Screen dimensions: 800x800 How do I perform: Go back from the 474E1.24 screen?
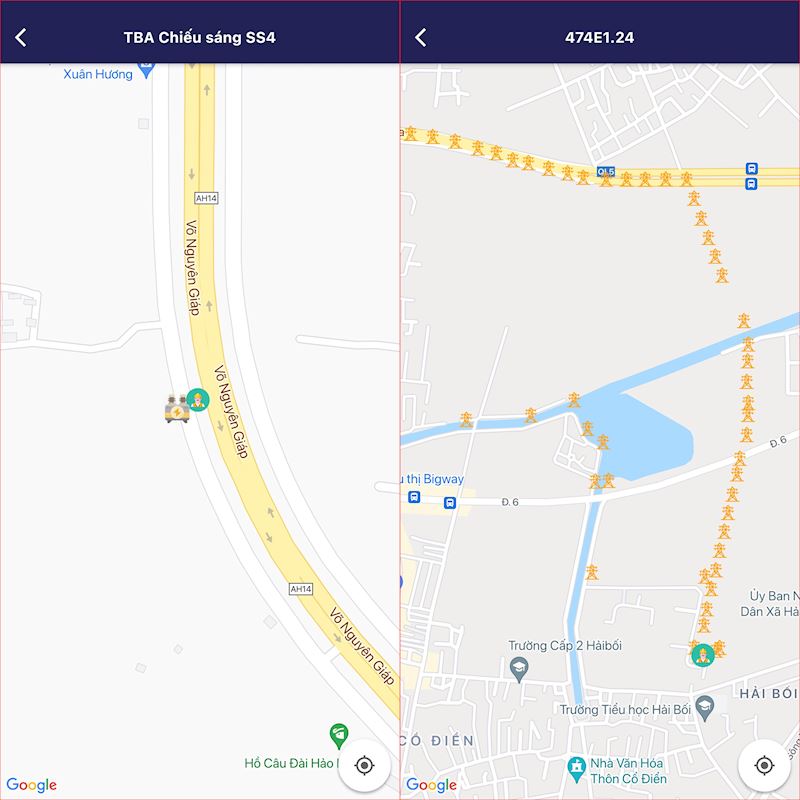[421, 38]
